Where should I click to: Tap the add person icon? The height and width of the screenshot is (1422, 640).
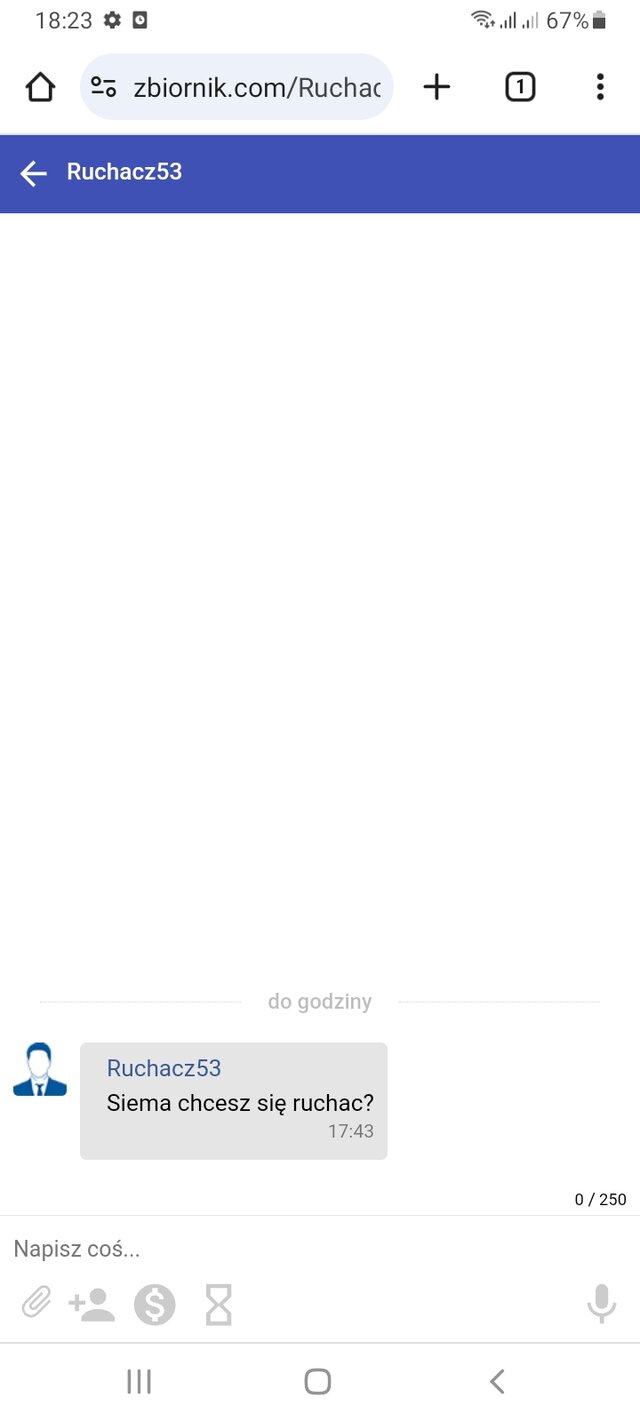92,1304
